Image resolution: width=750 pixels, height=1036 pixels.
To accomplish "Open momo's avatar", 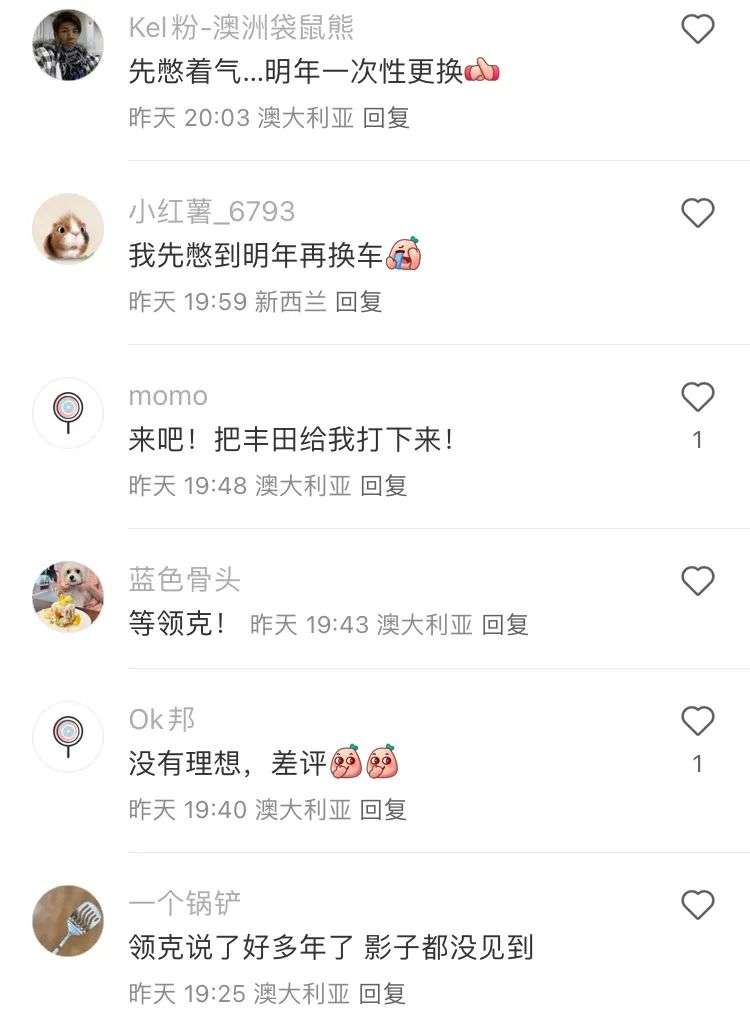I will click(68, 412).
